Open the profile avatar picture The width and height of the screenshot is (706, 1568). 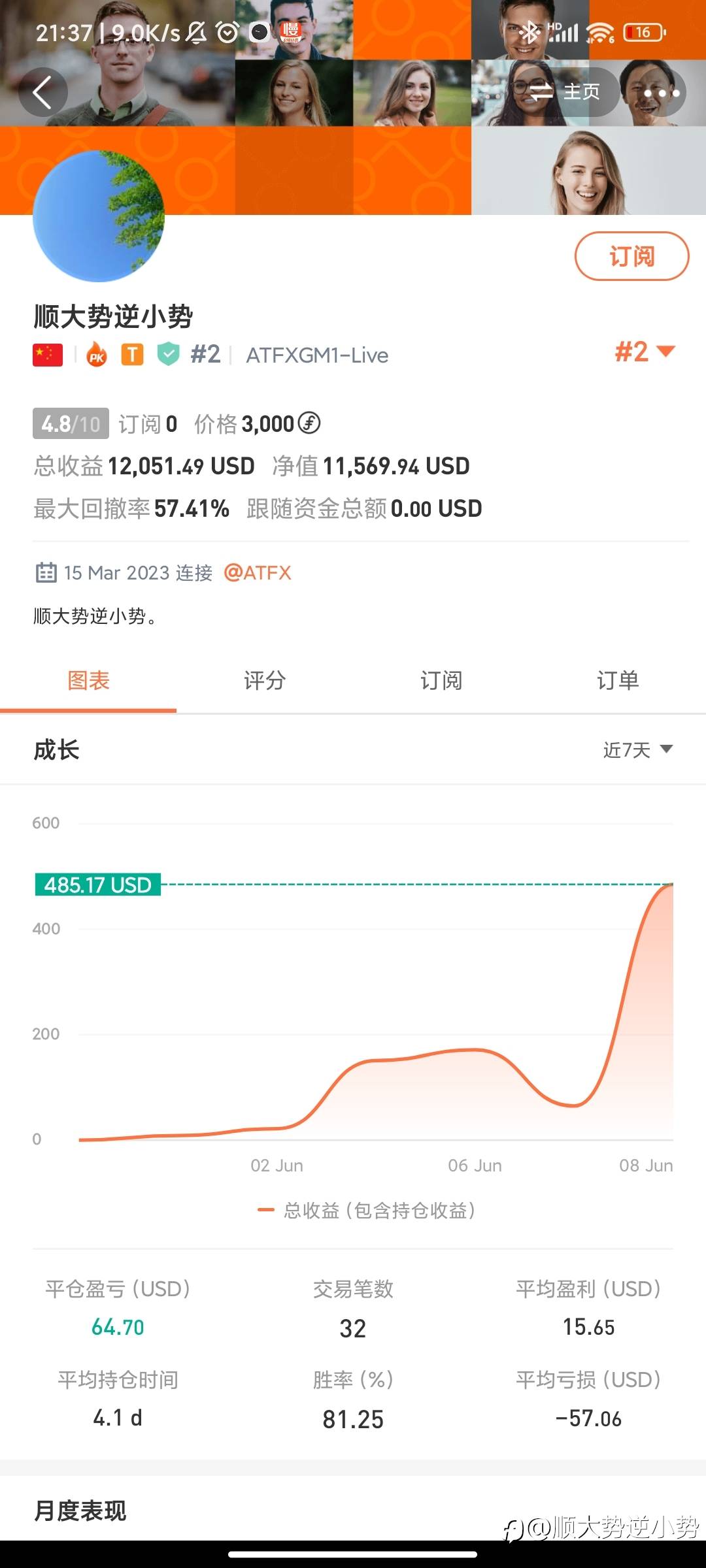99,216
